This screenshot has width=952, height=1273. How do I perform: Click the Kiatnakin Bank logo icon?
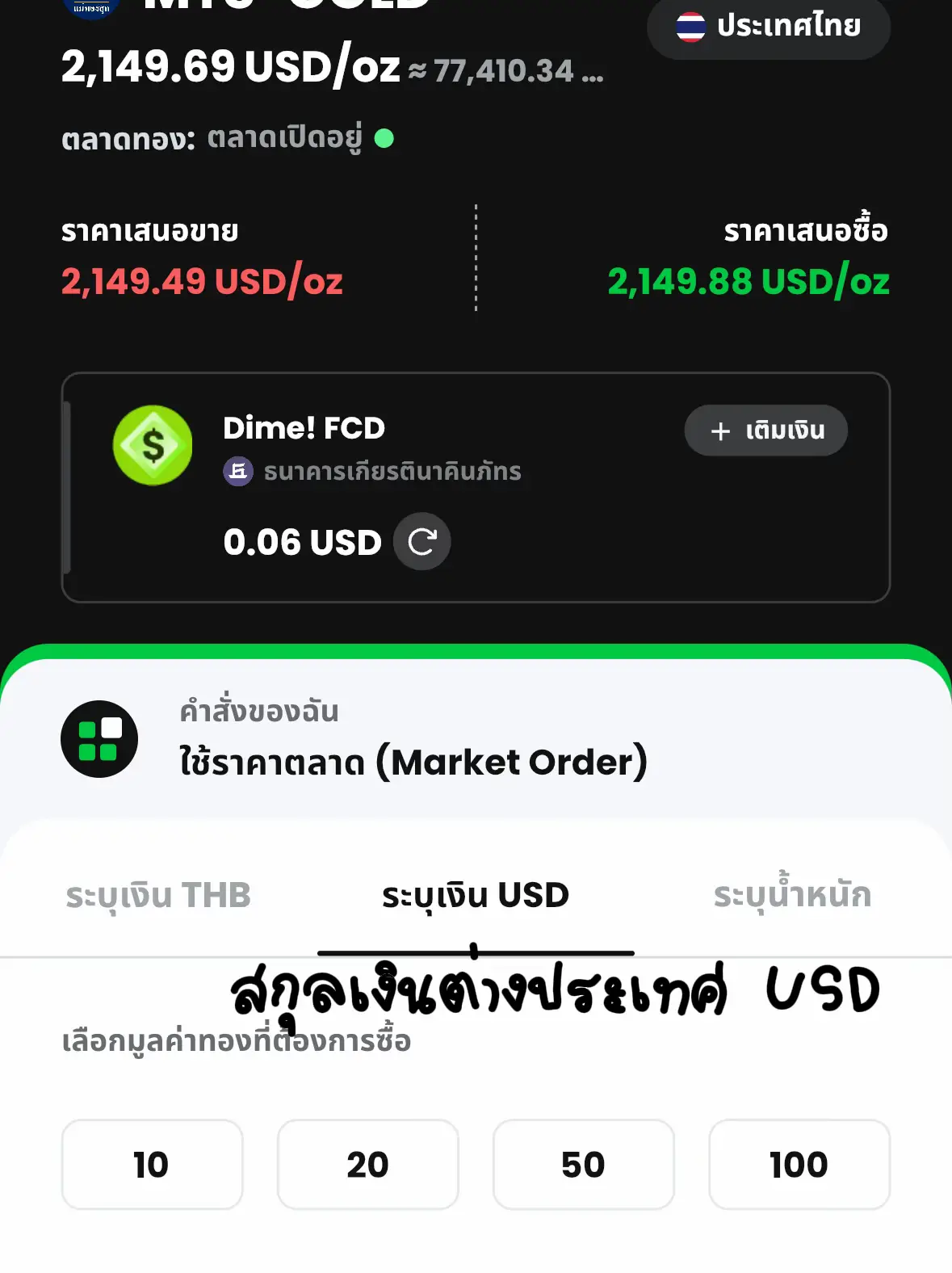tap(240, 471)
